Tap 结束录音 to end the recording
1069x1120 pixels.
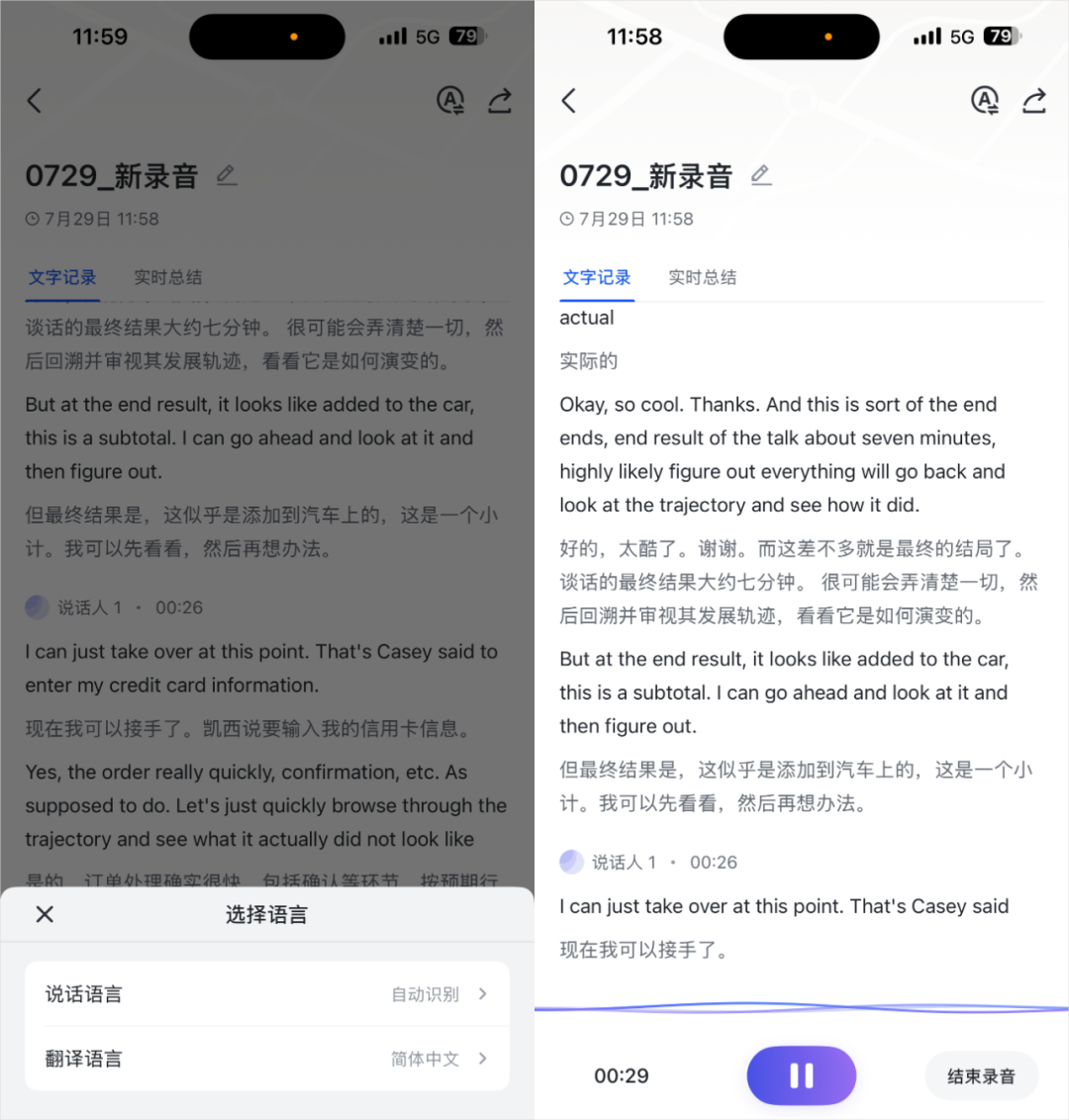[981, 1076]
